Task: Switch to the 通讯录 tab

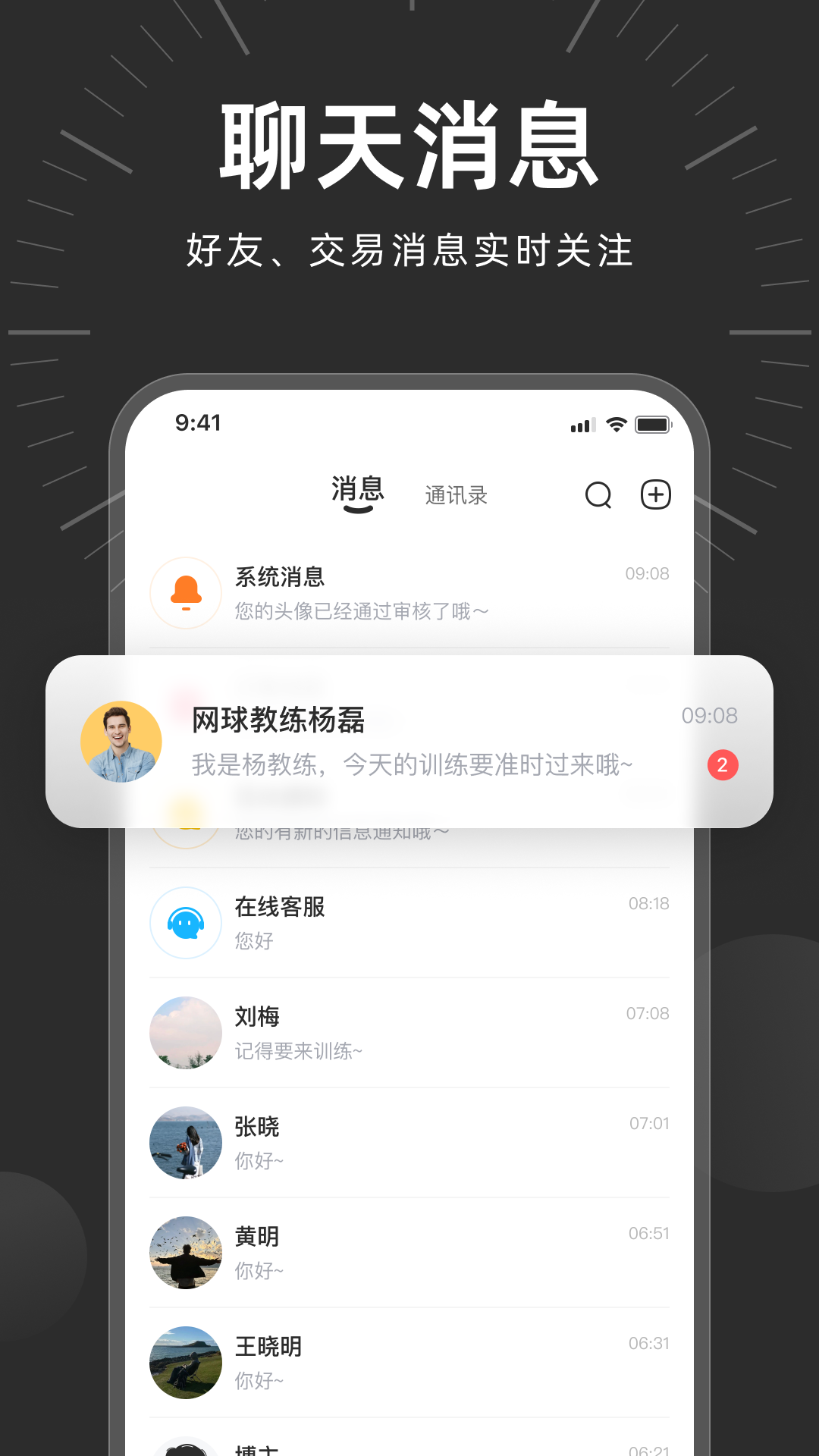Action: (457, 494)
